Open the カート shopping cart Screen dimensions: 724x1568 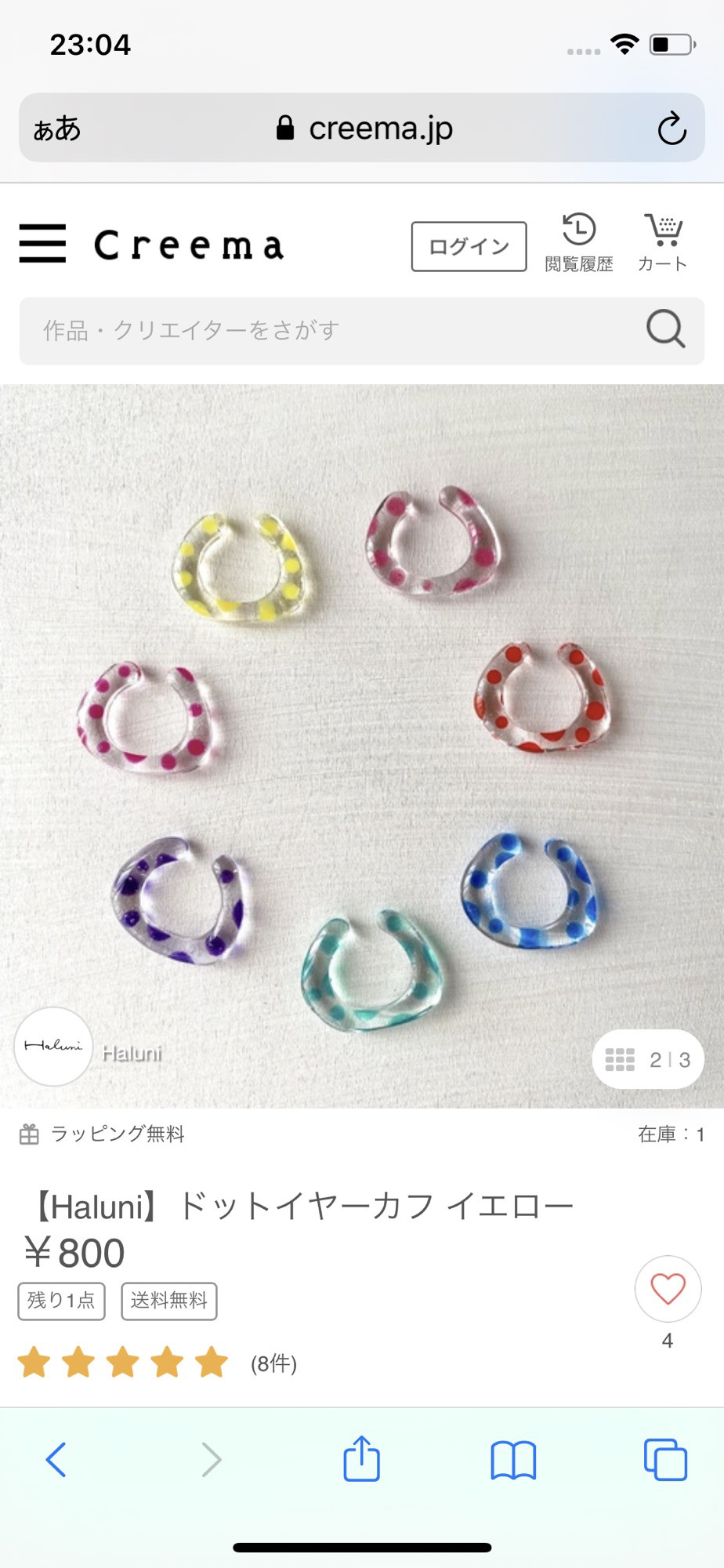(x=663, y=242)
